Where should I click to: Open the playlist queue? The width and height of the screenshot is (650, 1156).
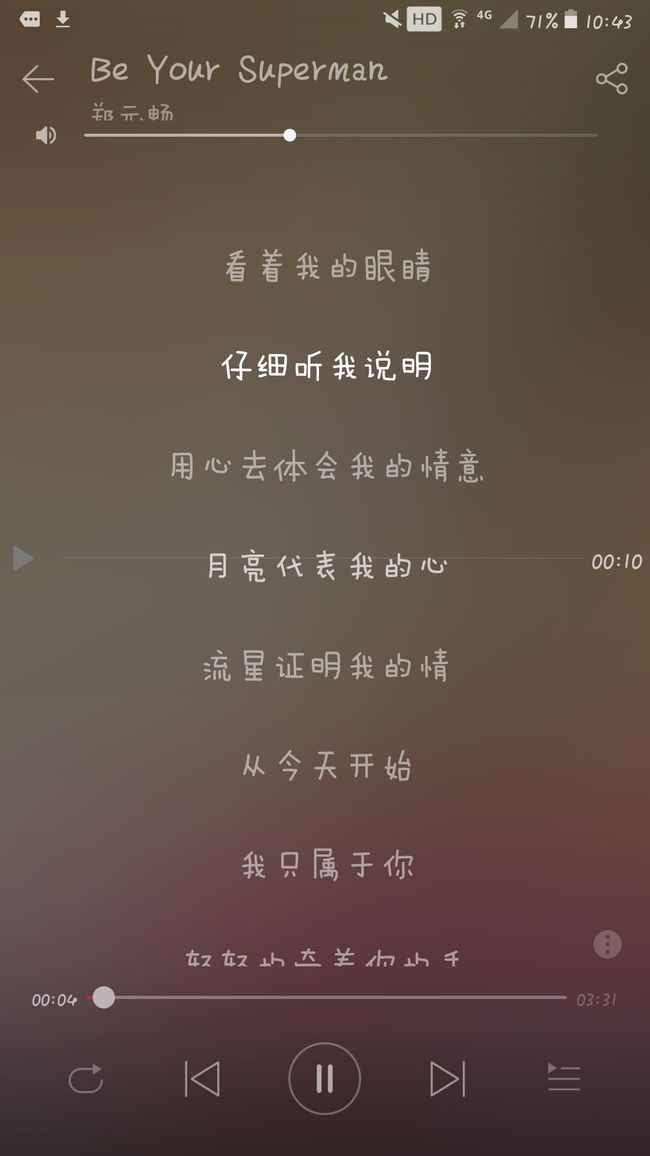click(x=564, y=1077)
